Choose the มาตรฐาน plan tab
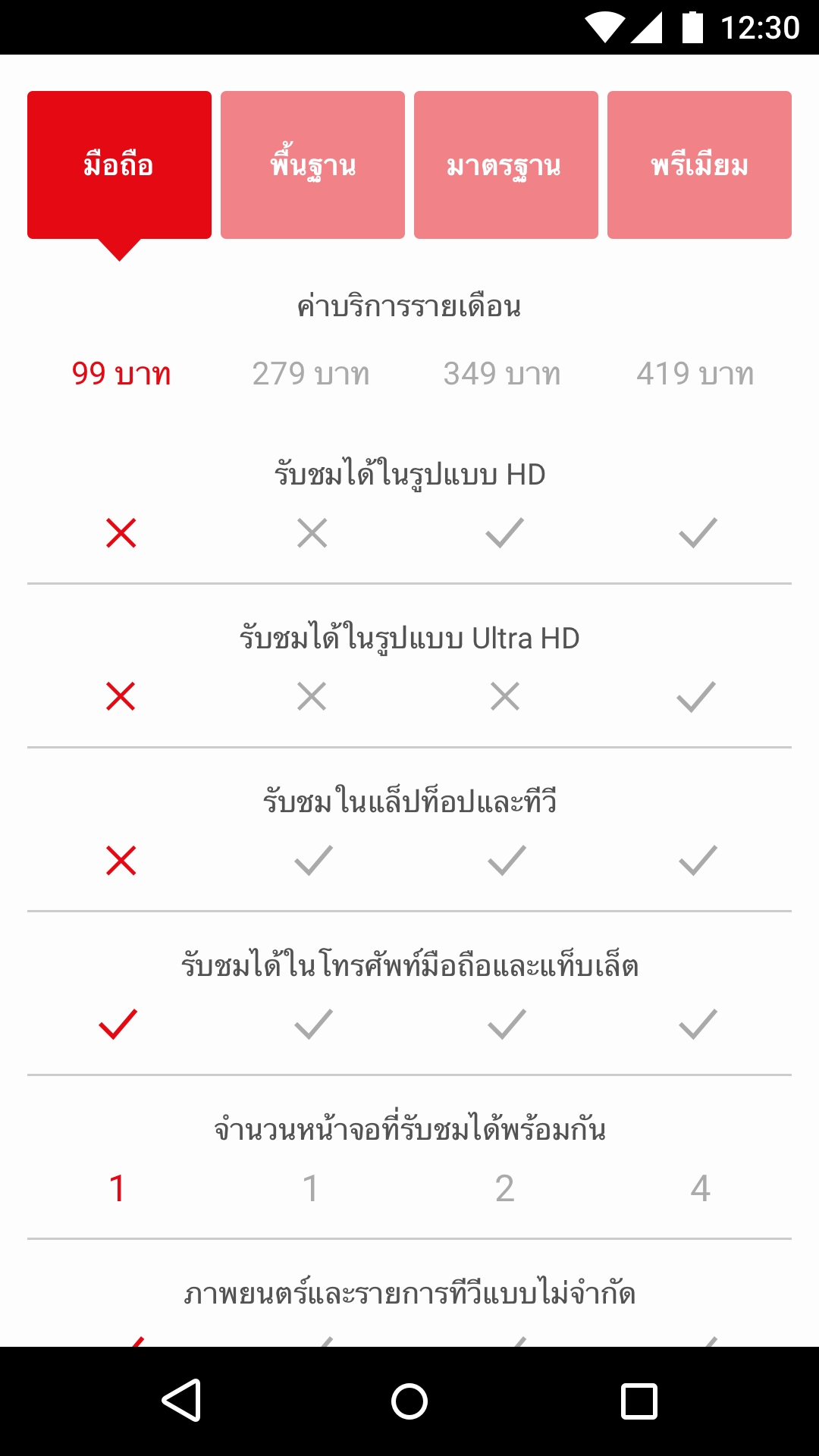Image resolution: width=819 pixels, height=1456 pixels. [506, 165]
